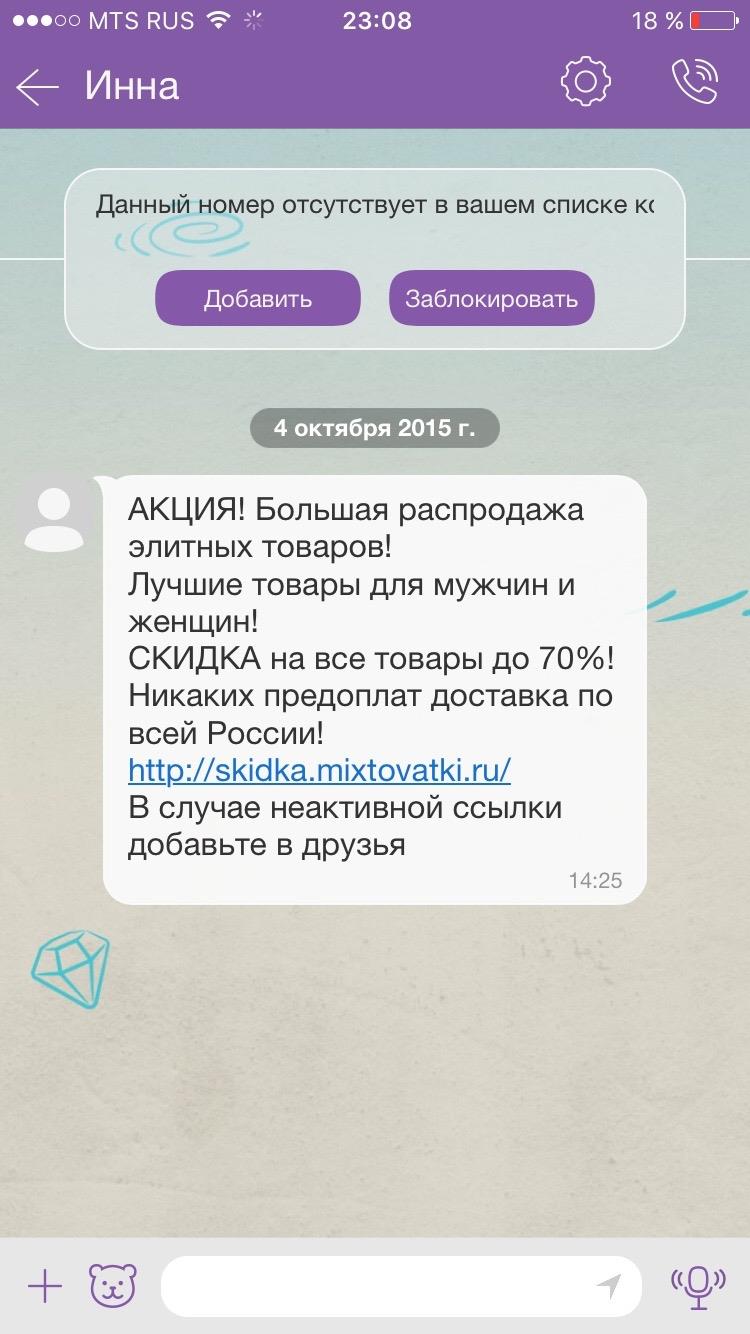Tap Добавить to add the contact
This screenshot has width=750, height=1334.
click(x=257, y=298)
